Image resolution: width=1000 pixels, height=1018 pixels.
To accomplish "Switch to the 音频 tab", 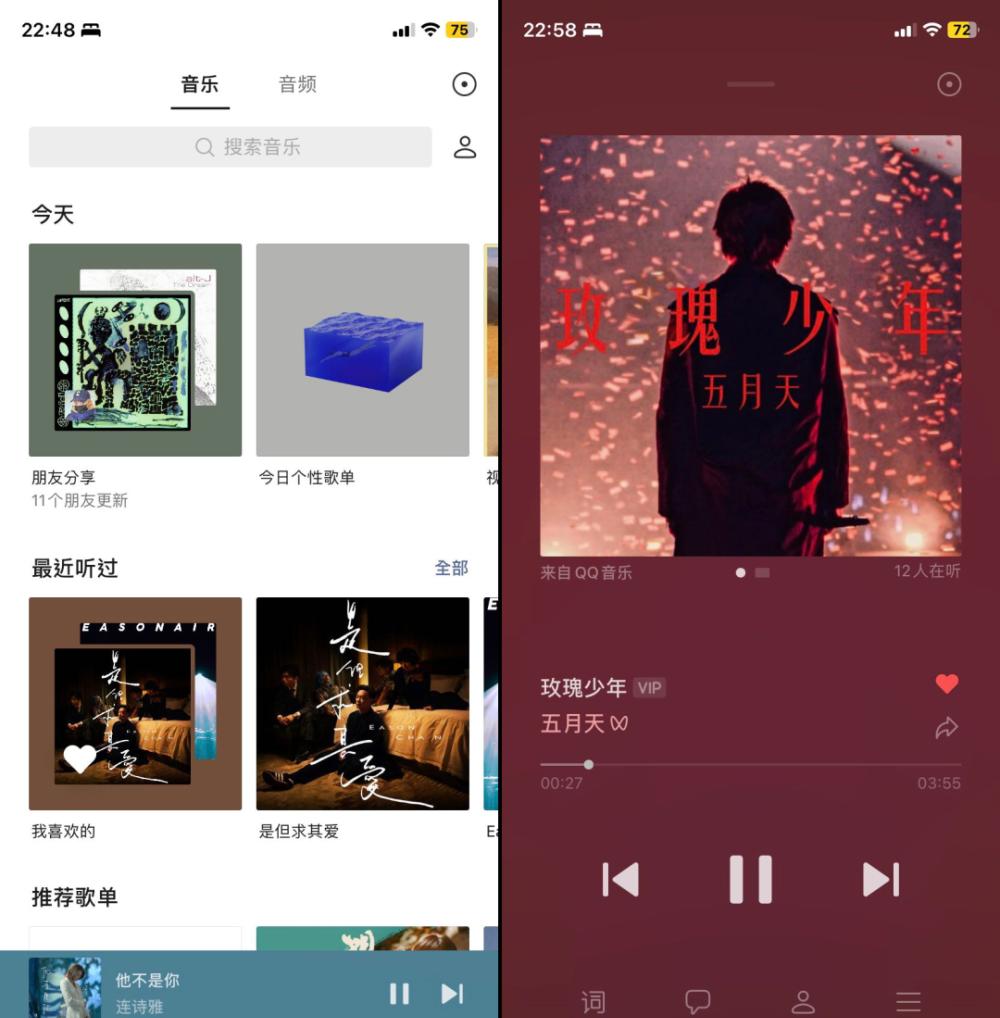I will (297, 85).
